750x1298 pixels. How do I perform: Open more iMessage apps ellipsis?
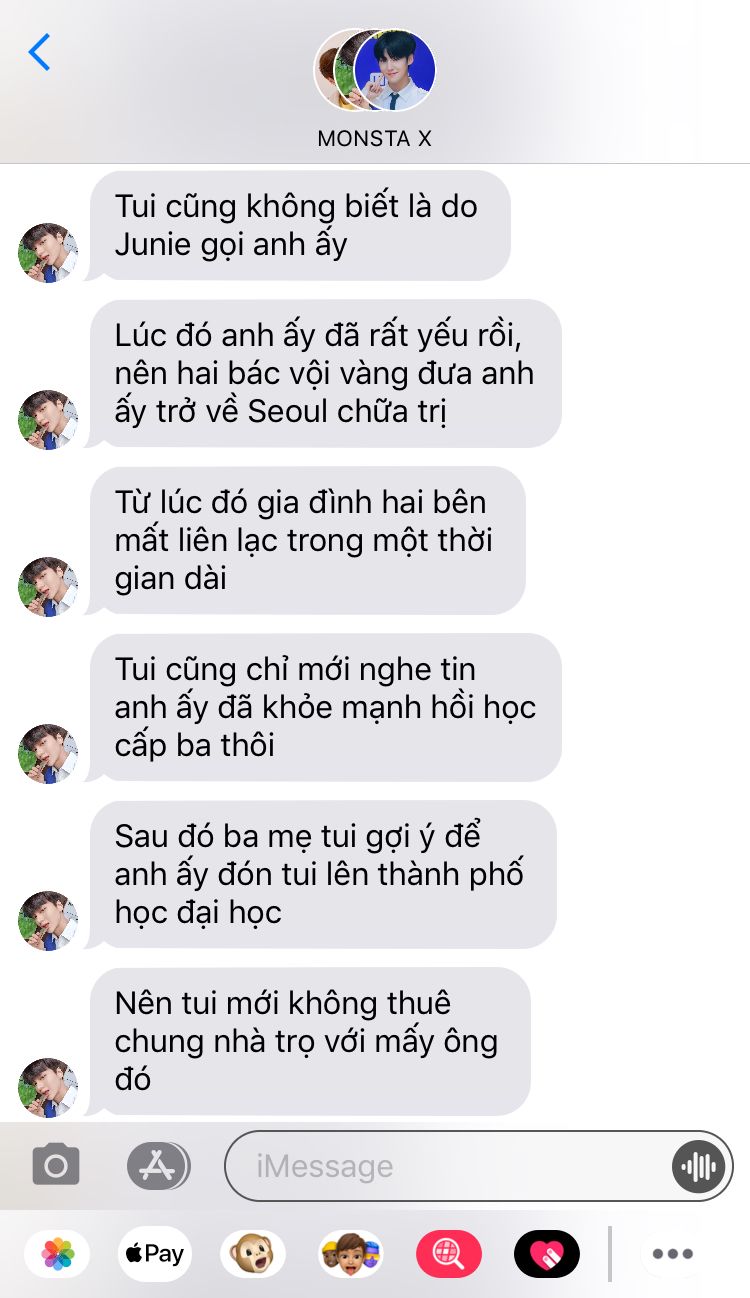click(672, 1254)
